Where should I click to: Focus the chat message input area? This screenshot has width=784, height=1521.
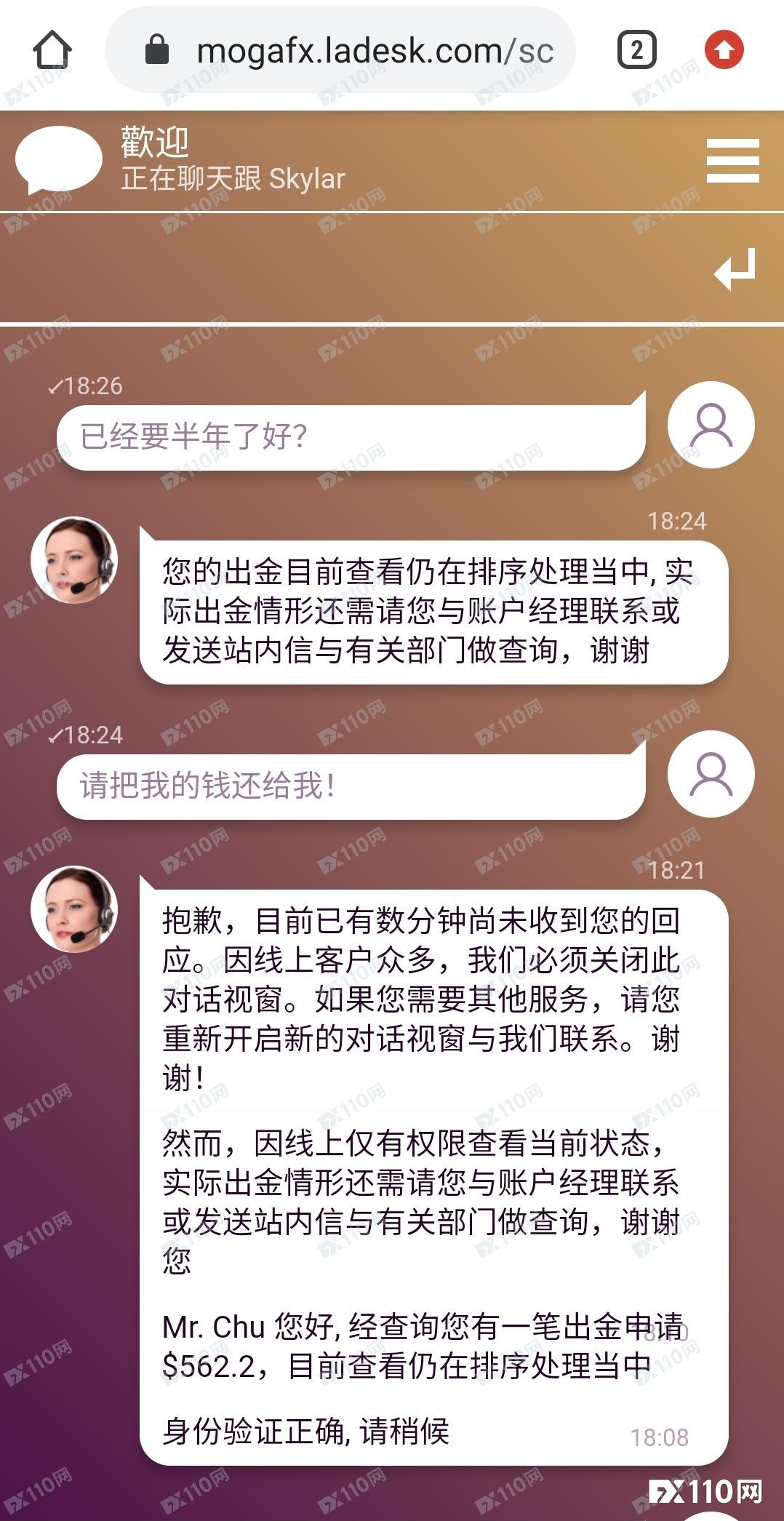coord(349,268)
